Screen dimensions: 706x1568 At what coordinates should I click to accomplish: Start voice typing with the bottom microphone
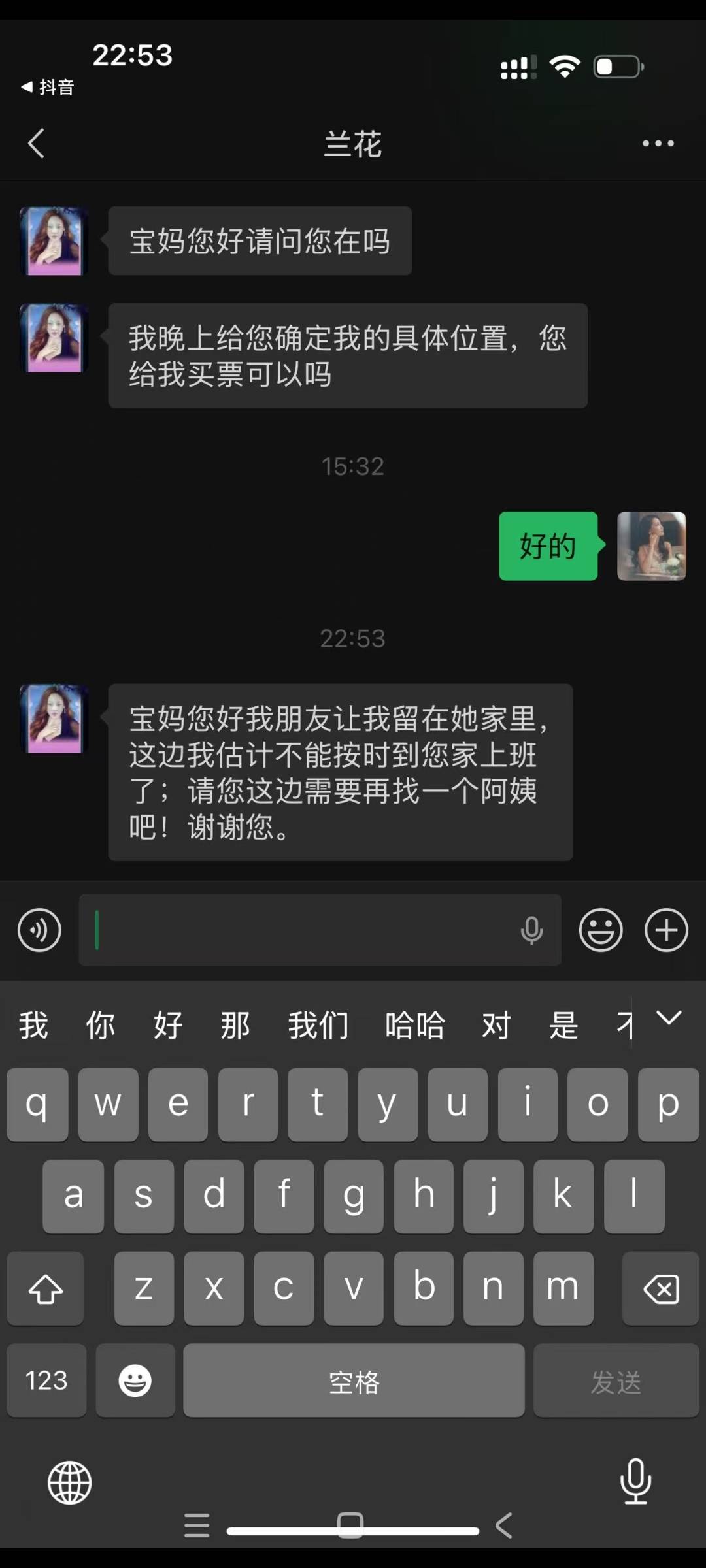tap(635, 1481)
